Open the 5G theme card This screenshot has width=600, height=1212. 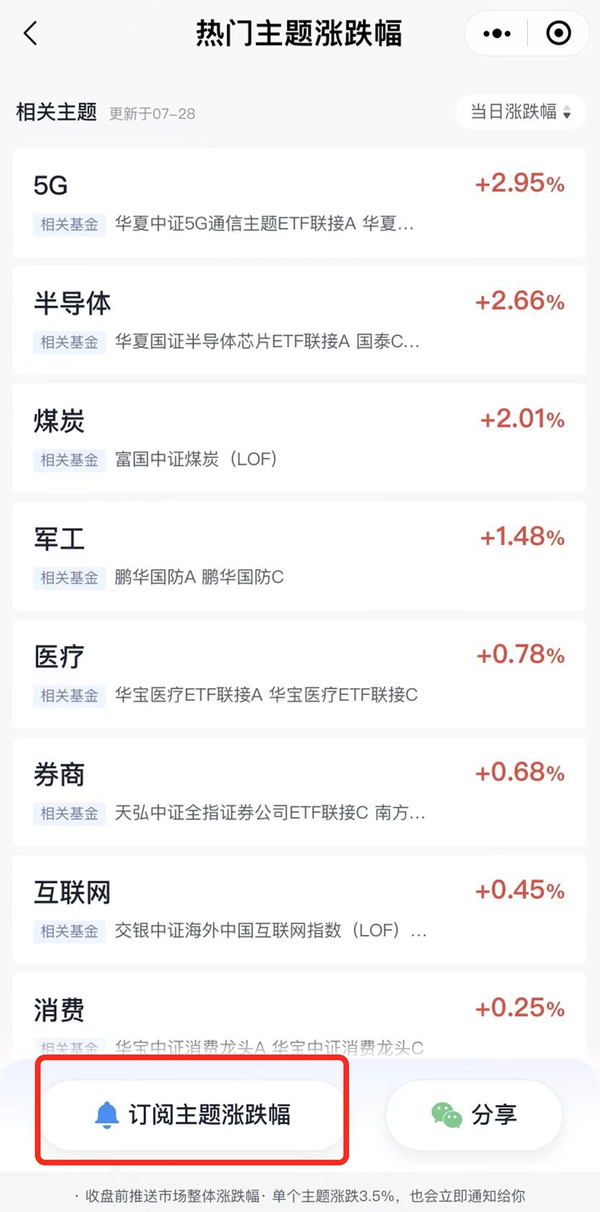(300, 202)
